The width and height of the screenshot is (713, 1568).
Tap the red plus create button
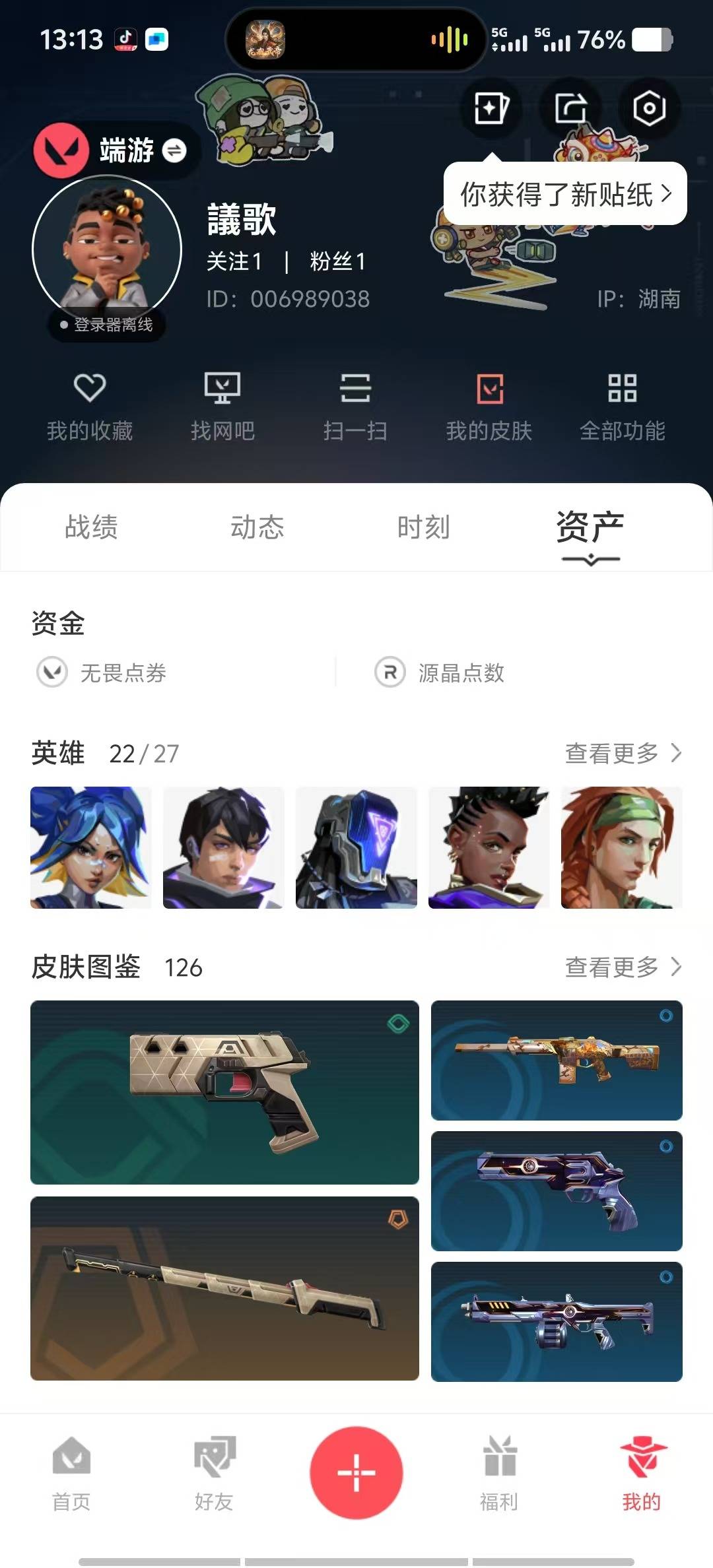(356, 1473)
